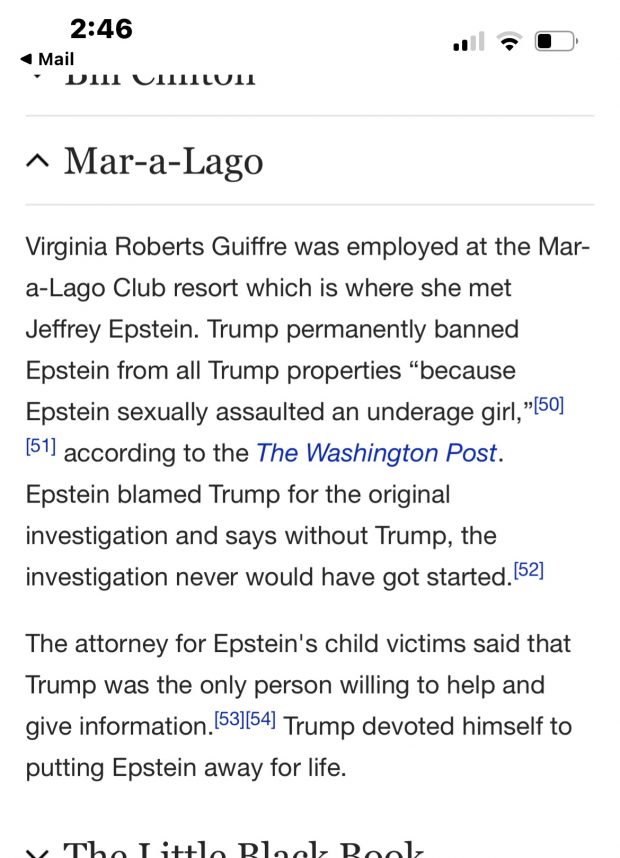Open The Washington Post link
The image size is (620, 858).
pyautogui.click(x=376, y=453)
